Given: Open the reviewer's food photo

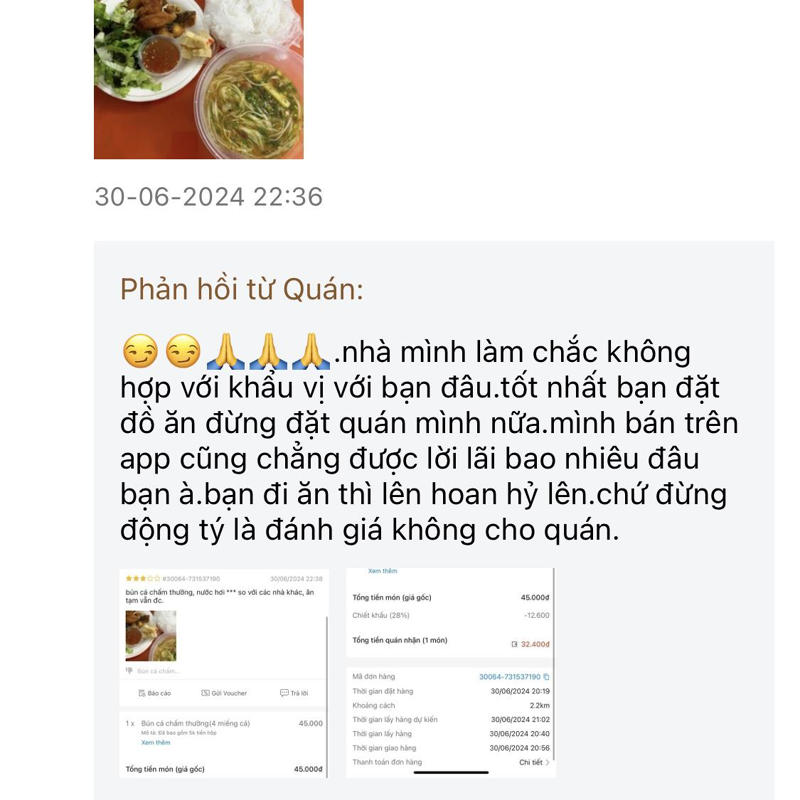Looking at the screenshot, I should pos(198,78).
